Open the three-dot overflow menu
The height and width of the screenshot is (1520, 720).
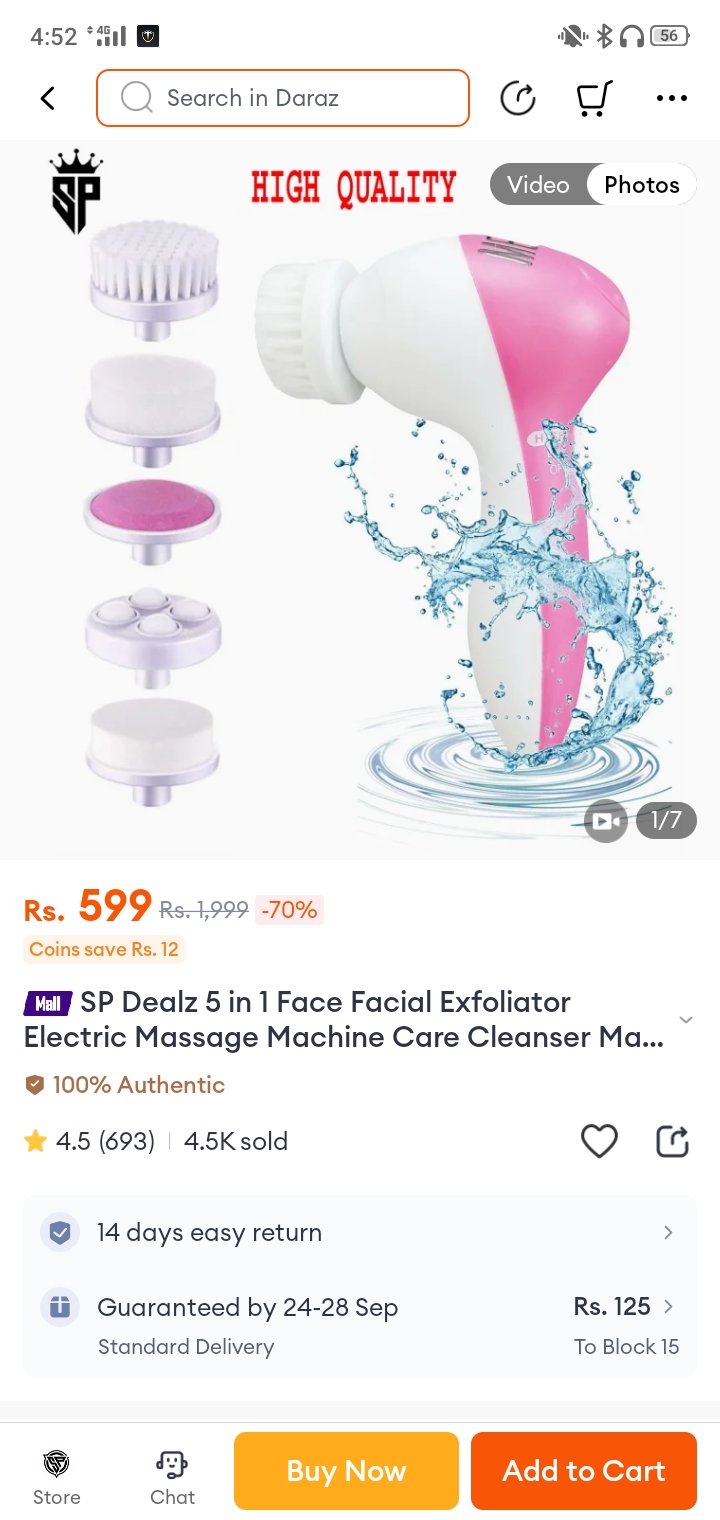coord(672,98)
